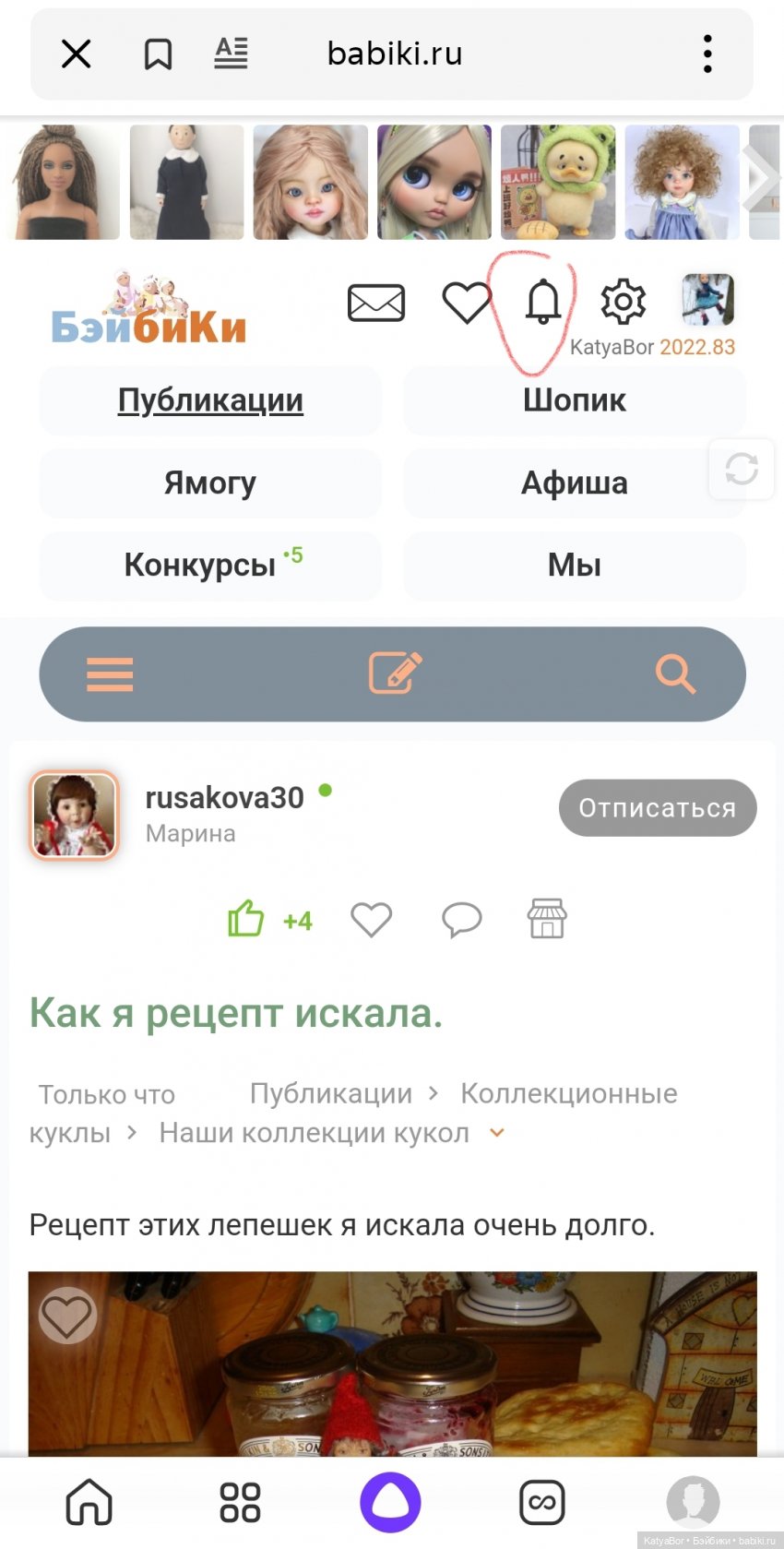Open the browser three-dot menu
Viewport: 784px width, 1549px height.
[707, 54]
